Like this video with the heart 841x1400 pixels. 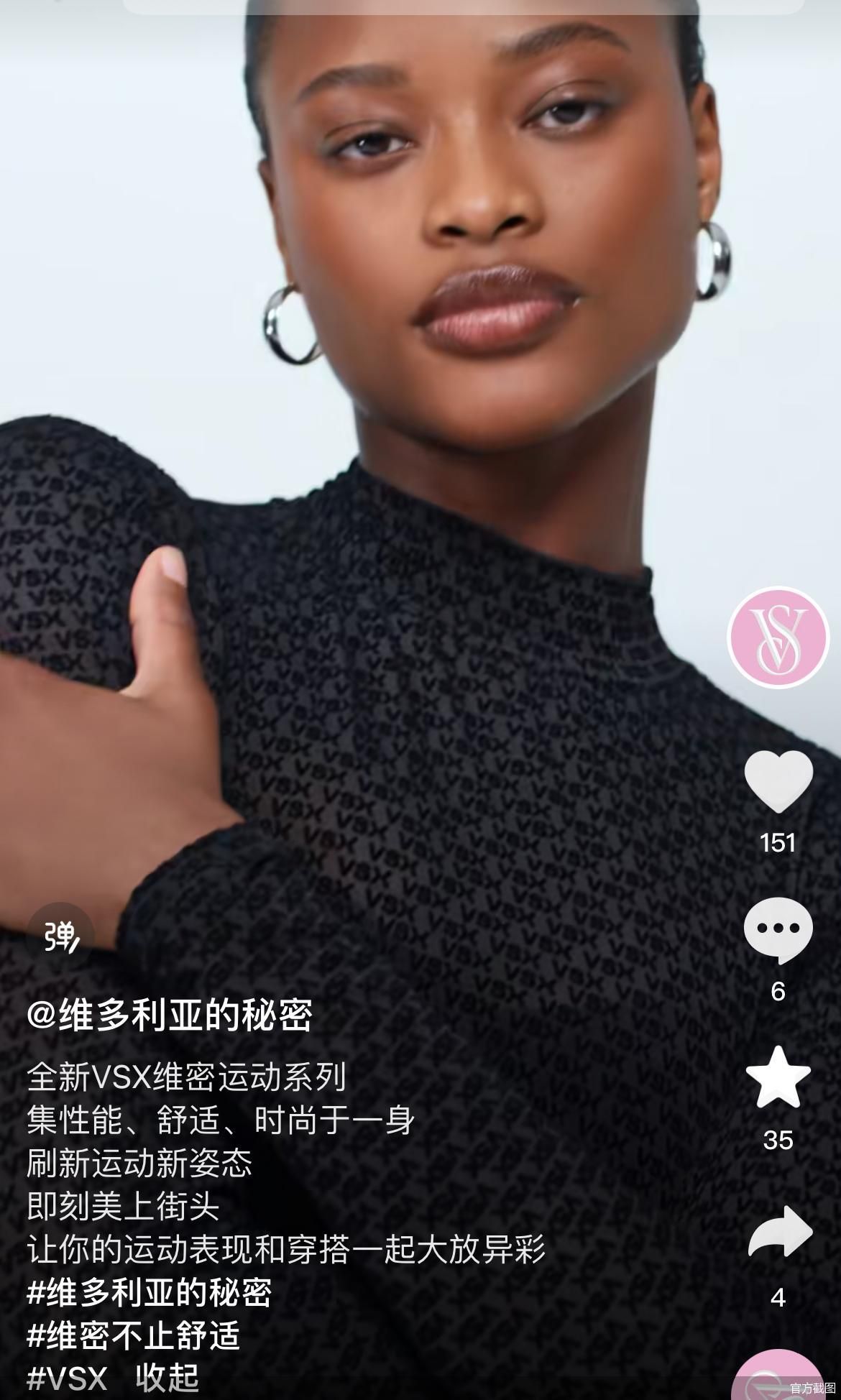click(778, 781)
